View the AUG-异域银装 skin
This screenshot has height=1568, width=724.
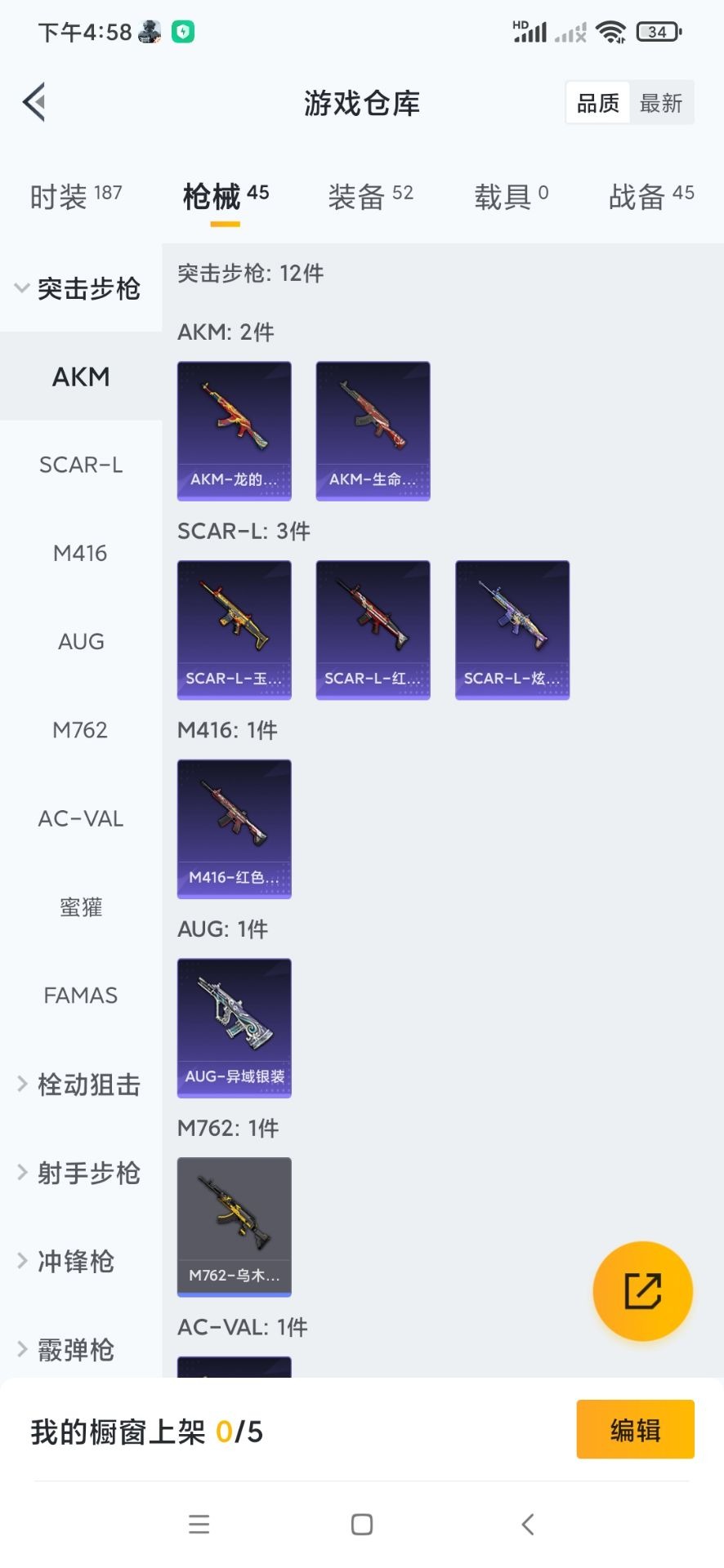[235, 1027]
